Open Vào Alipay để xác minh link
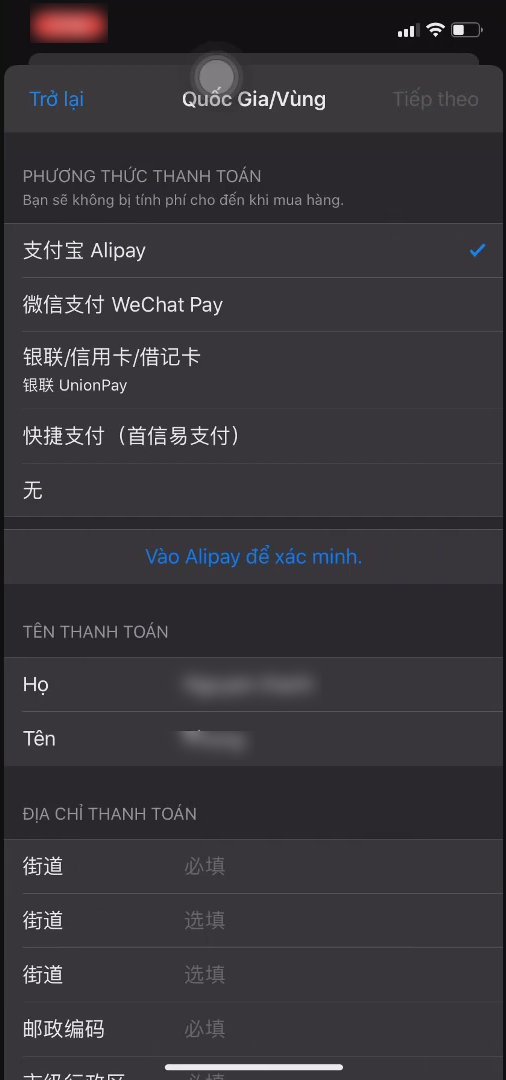 pos(253,557)
